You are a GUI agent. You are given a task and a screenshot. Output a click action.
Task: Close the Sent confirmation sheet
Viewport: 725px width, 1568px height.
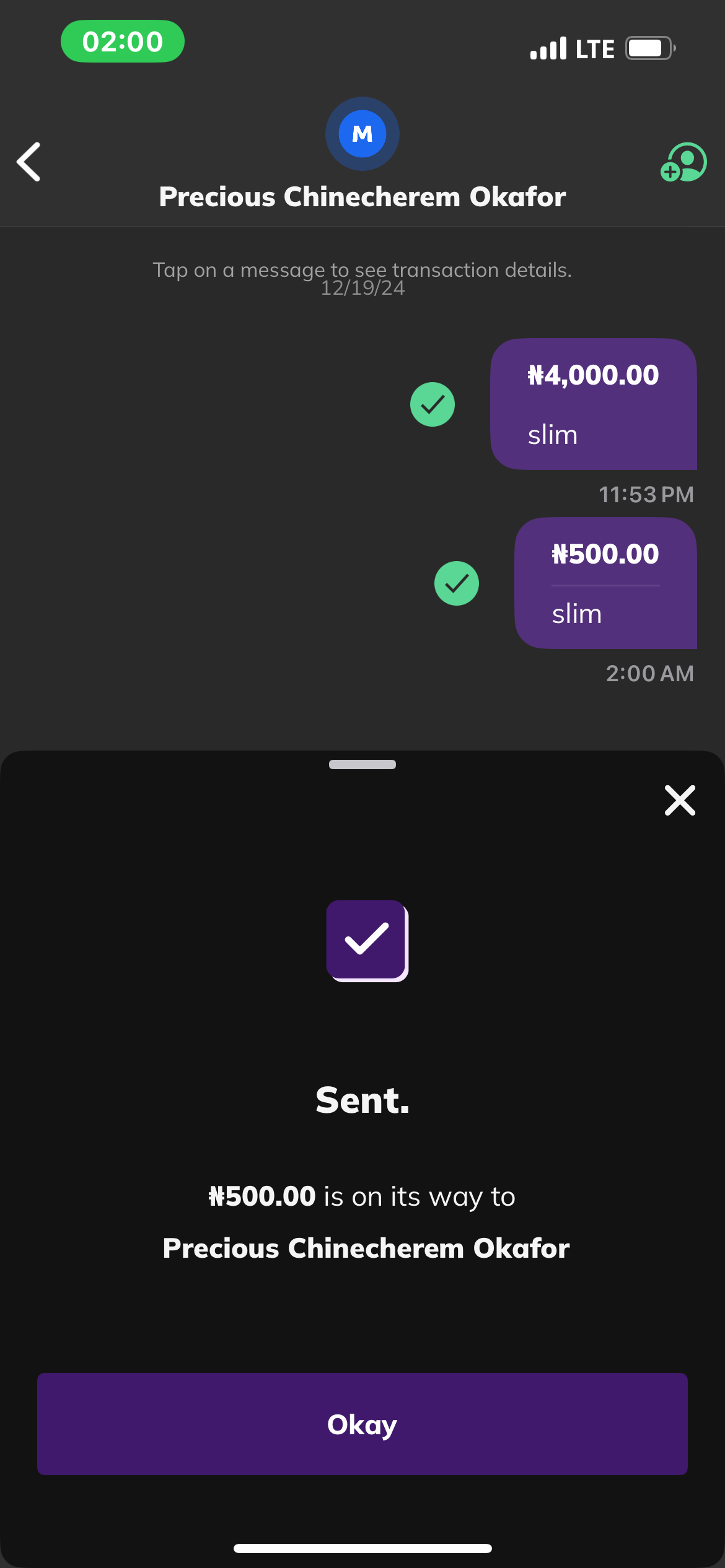[680, 800]
